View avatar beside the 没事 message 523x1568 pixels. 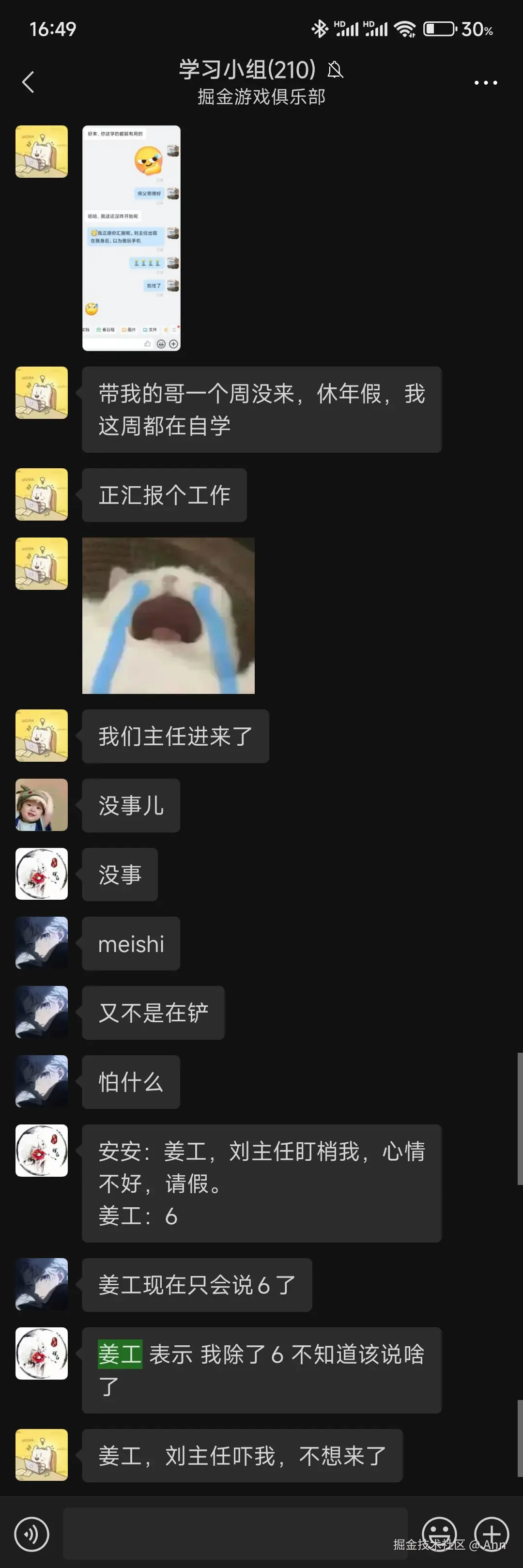click(41, 874)
